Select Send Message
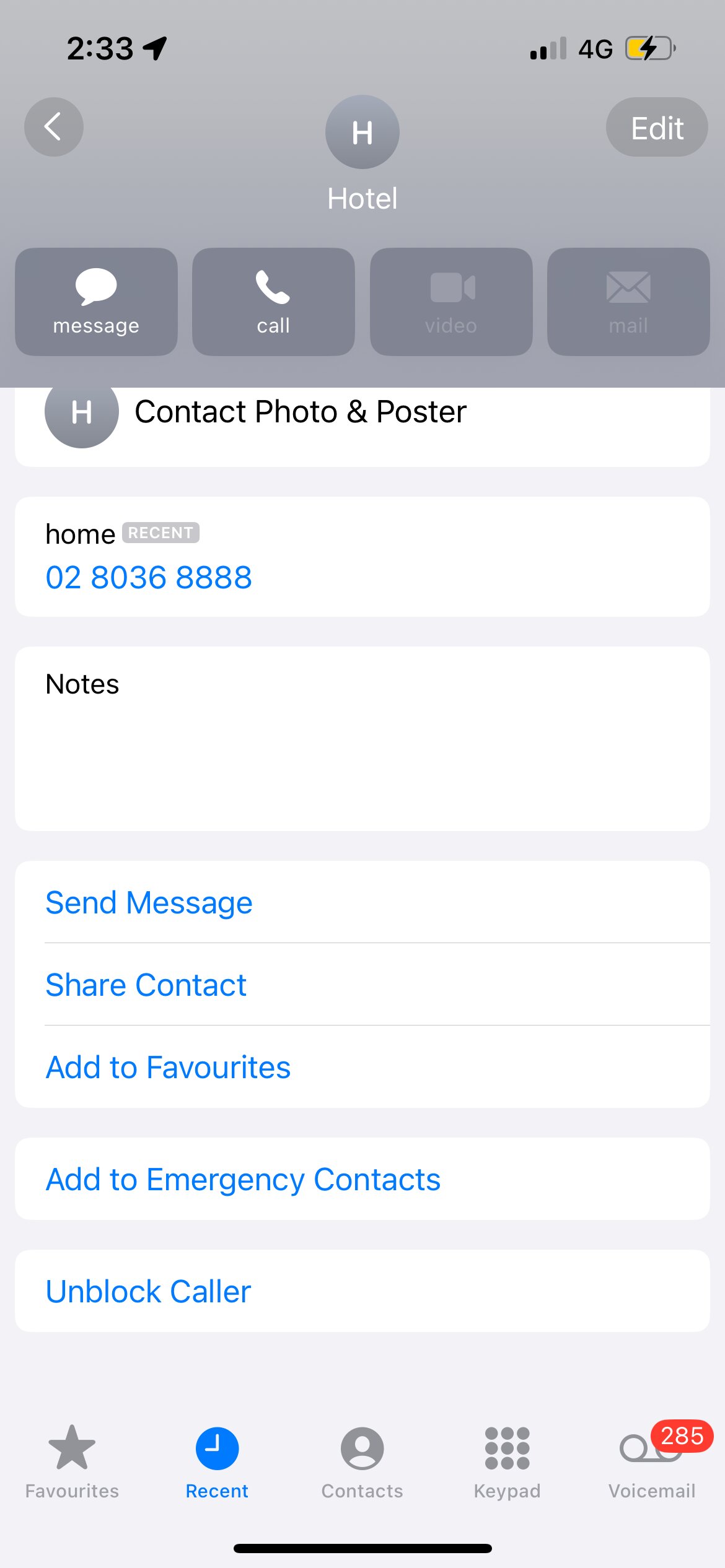The height and width of the screenshot is (1568, 725). [149, 902]
